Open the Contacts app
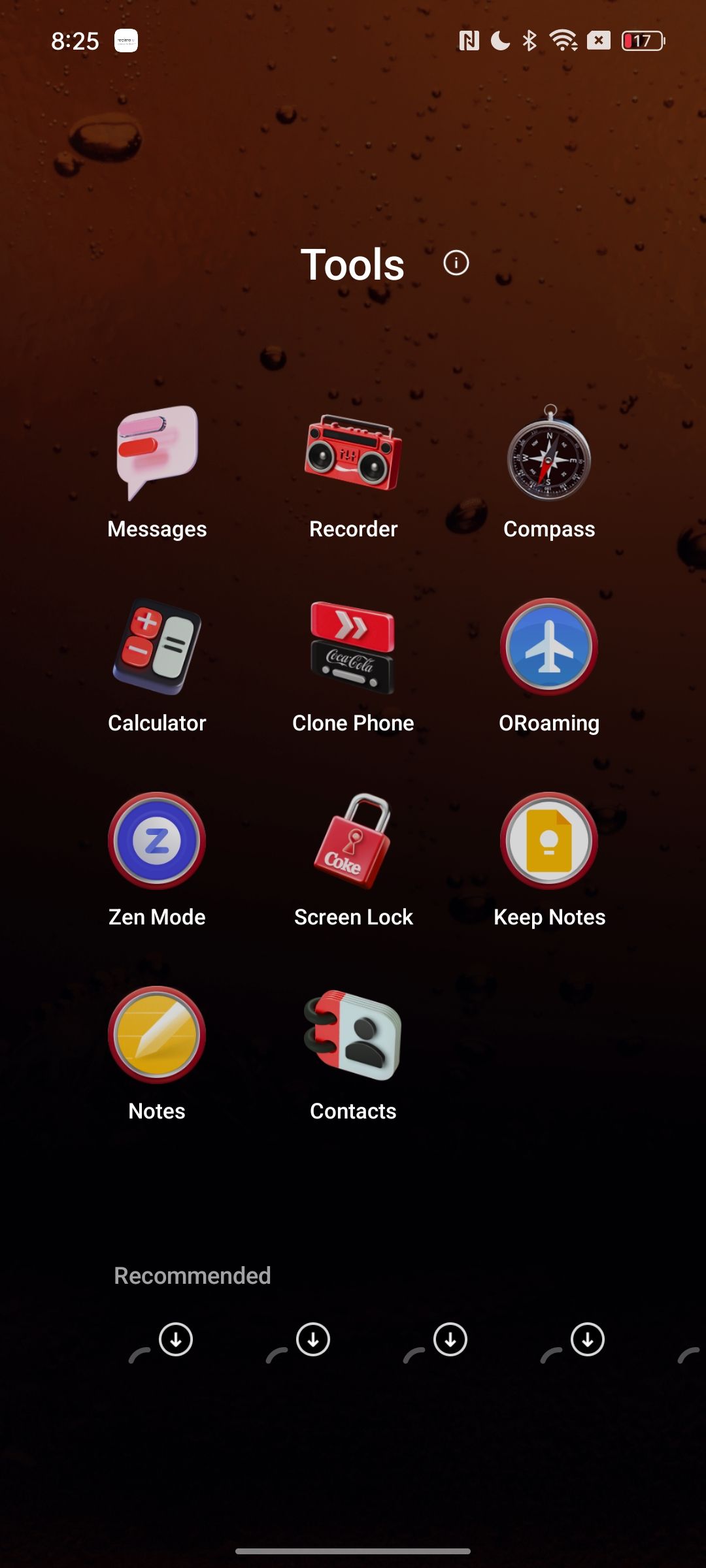 (x=353, y=1035)
